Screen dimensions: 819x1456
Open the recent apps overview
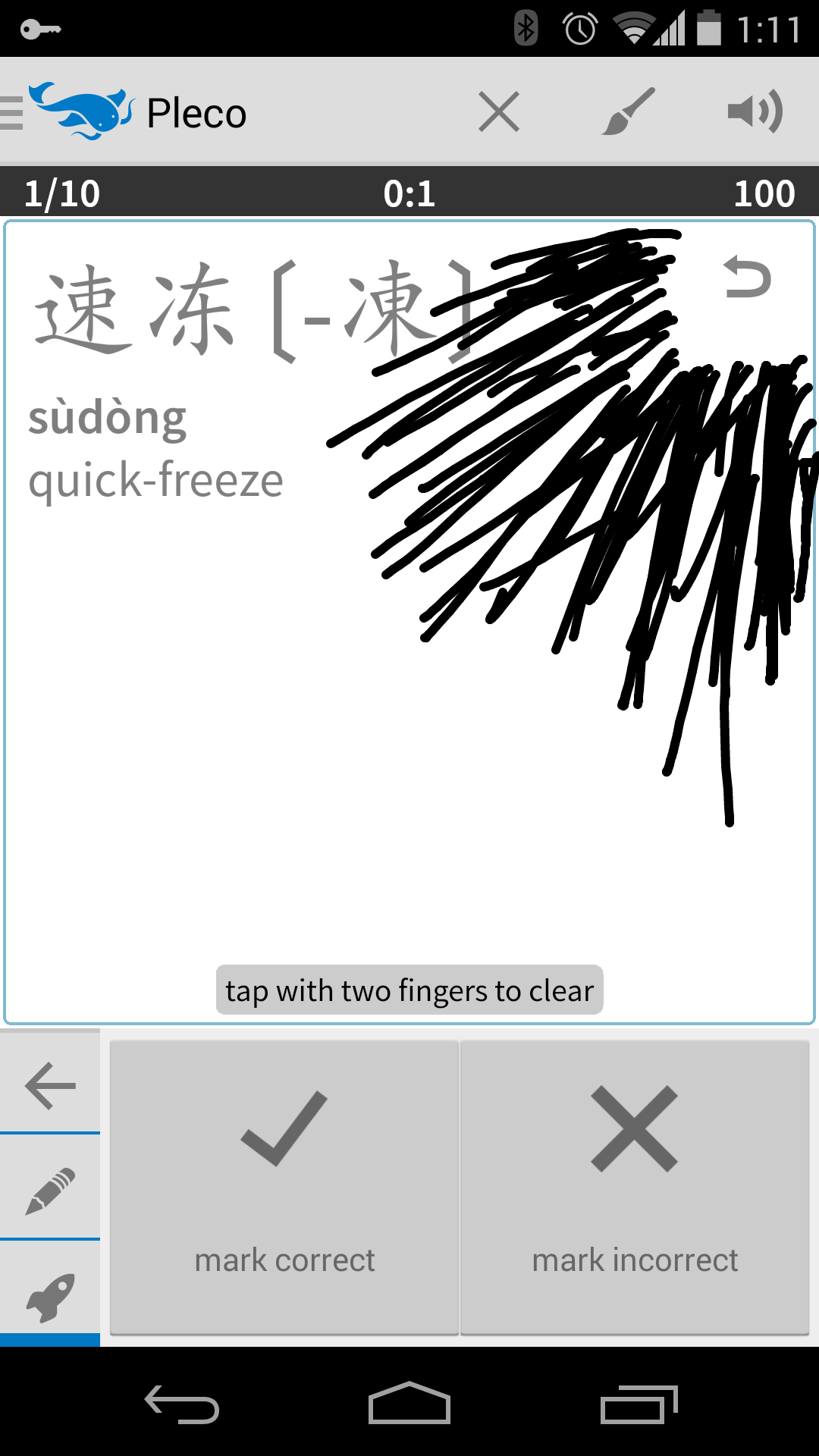pyautogui.click(x=639, y=1404)
